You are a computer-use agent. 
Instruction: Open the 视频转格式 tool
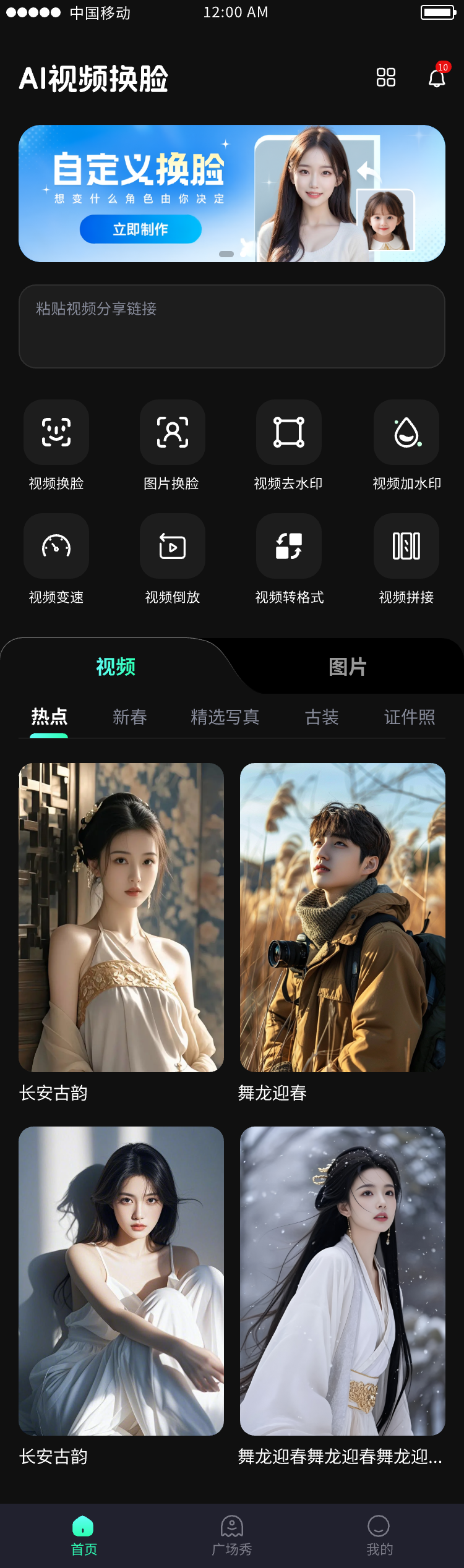(288, 546)
